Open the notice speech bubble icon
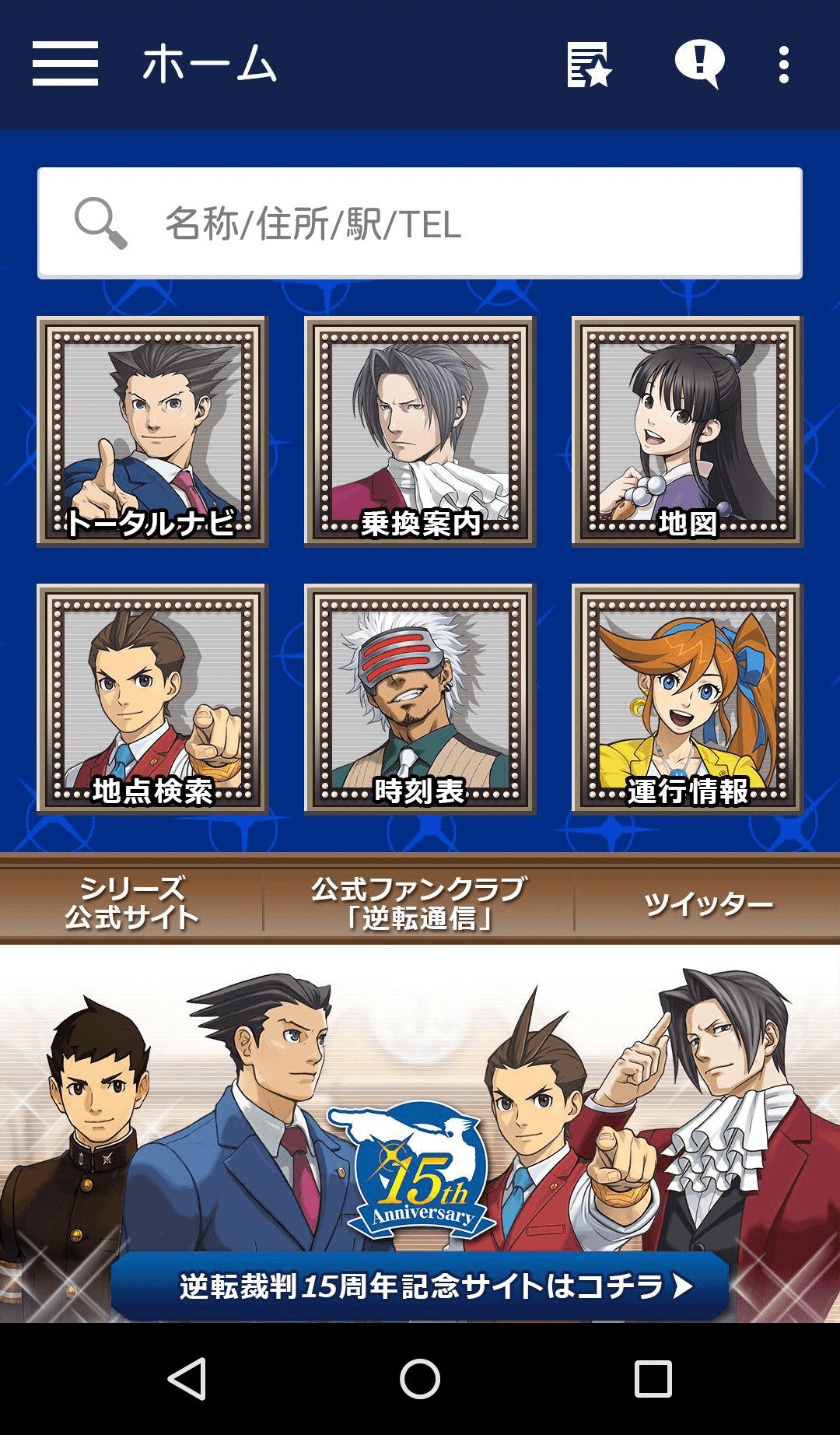The height and width of the screenshot is (1435, 840). pos(699,64)
